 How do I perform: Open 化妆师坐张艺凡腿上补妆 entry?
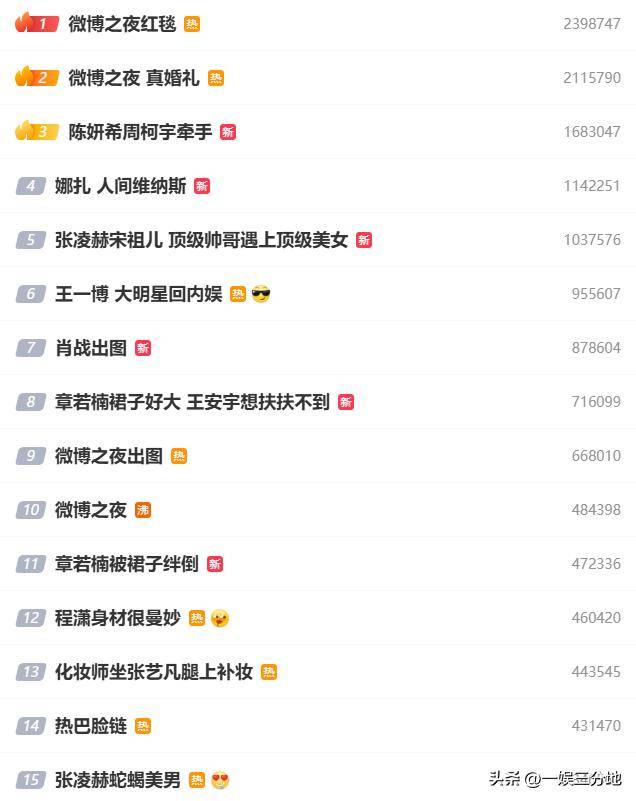point(154,672)
